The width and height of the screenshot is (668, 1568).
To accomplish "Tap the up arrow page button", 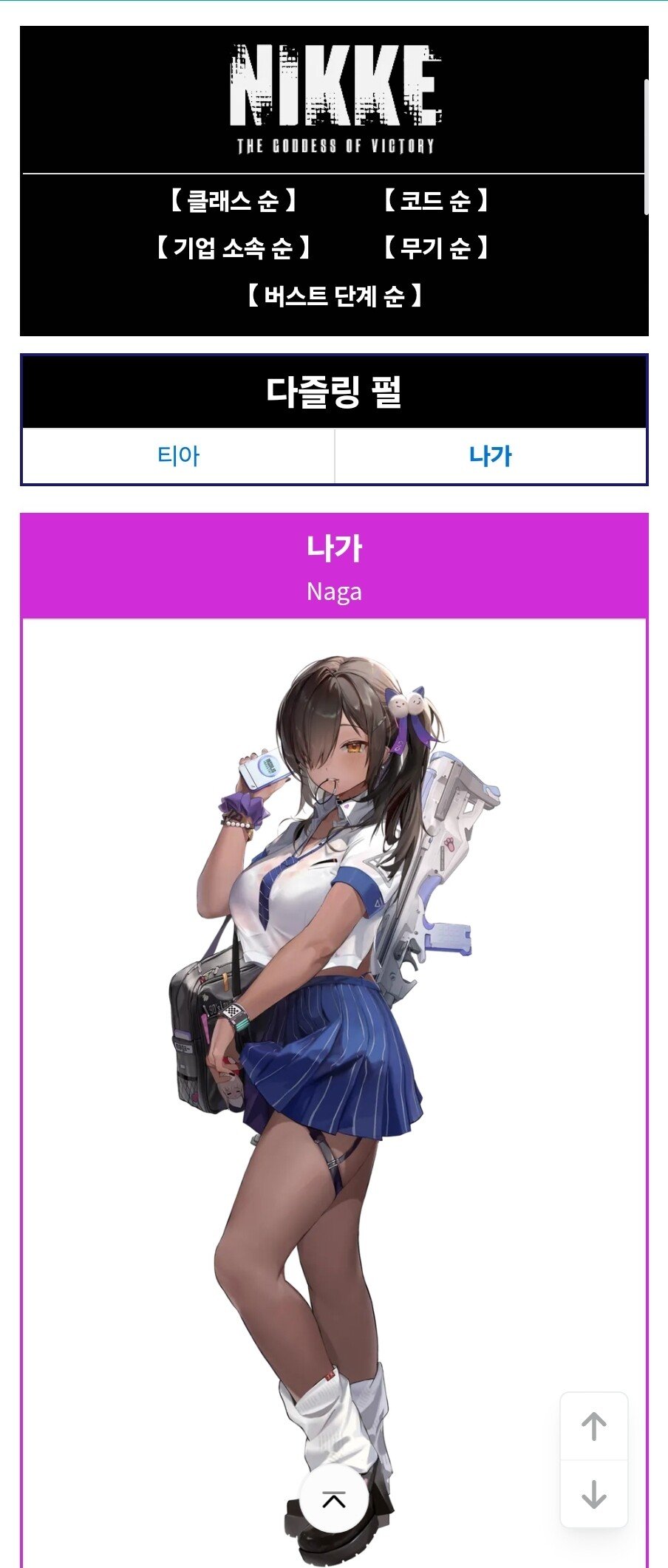I will [594, 1426].
